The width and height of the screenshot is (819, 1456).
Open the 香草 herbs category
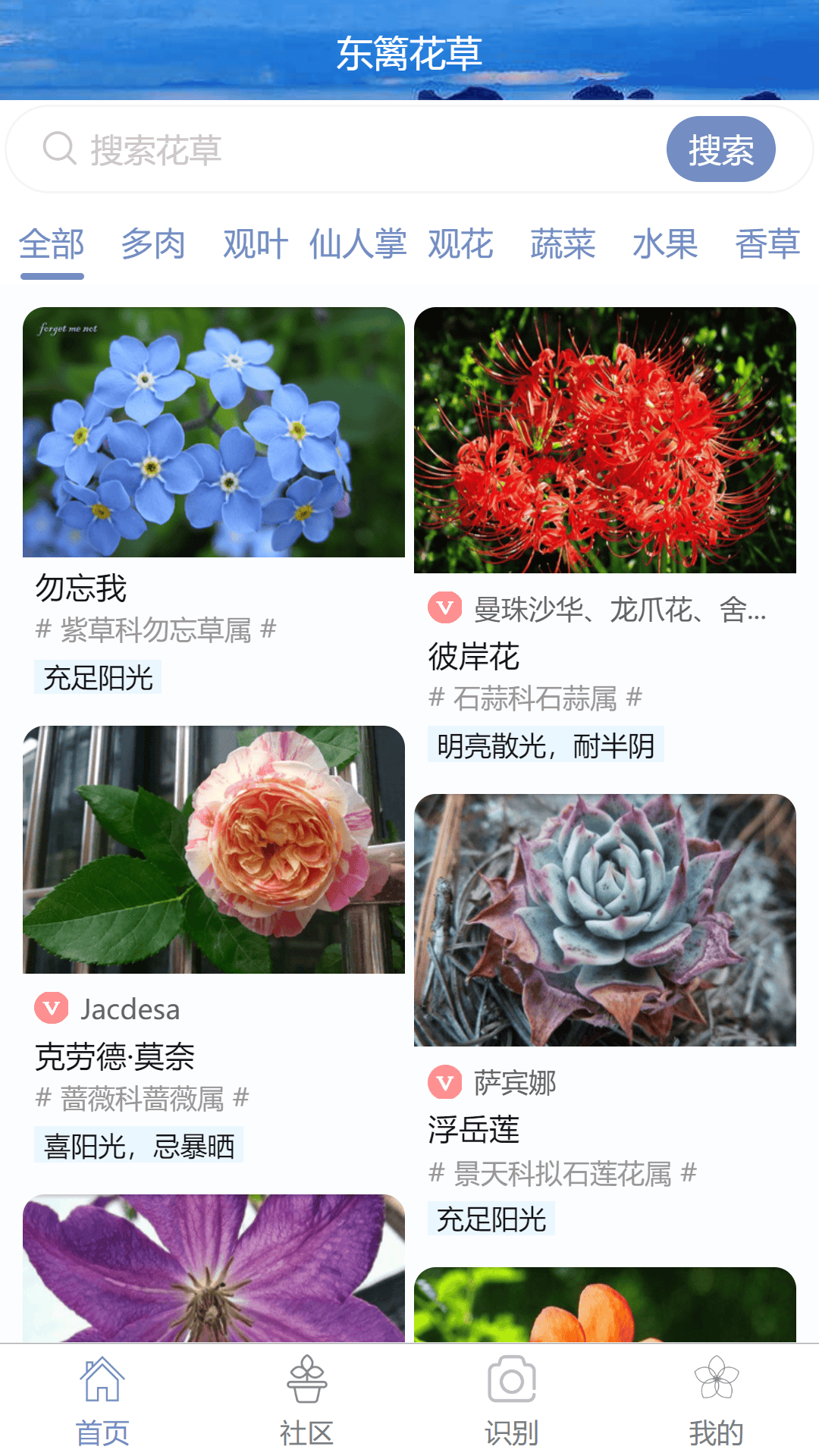767,245
